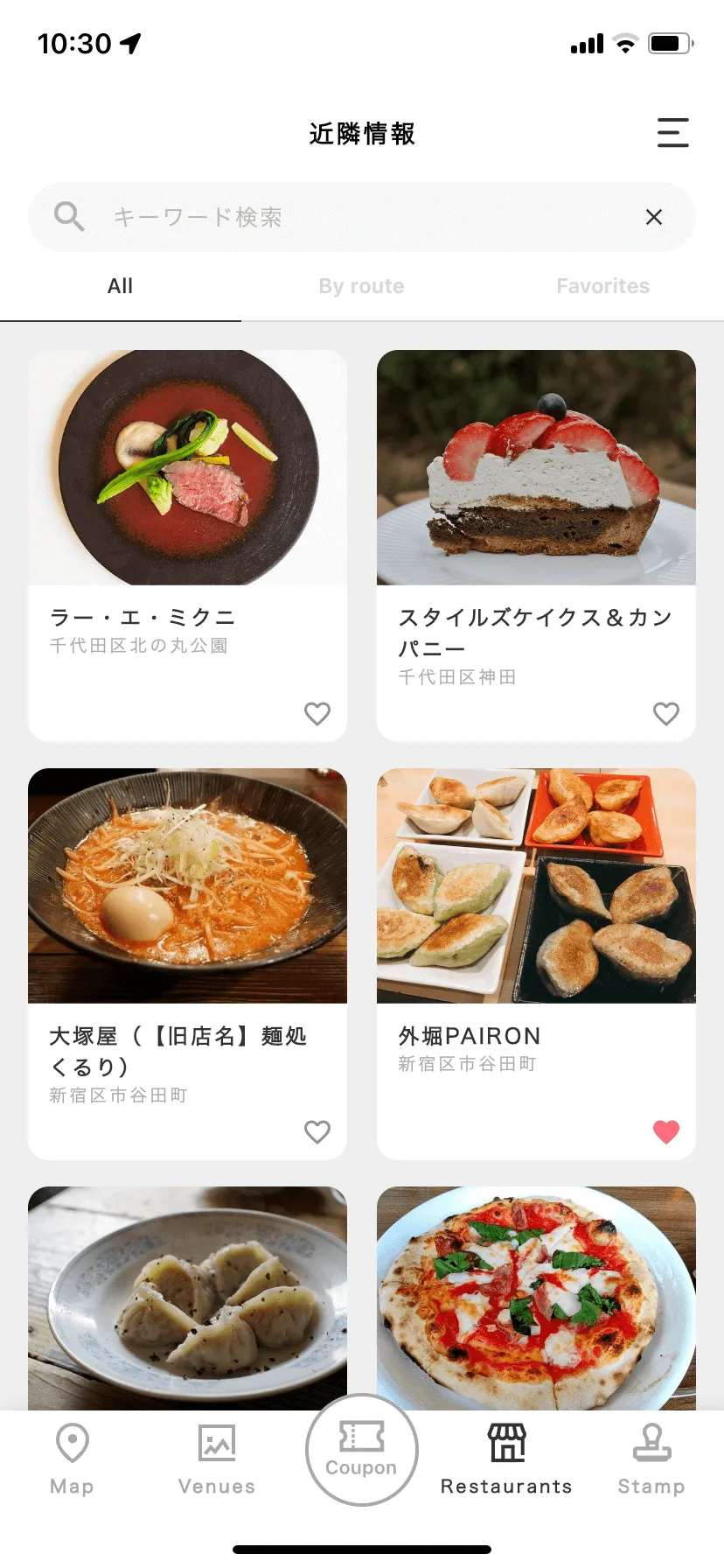
Task: Remove 外堀PAIRON from favorites
Action: 666,1132
